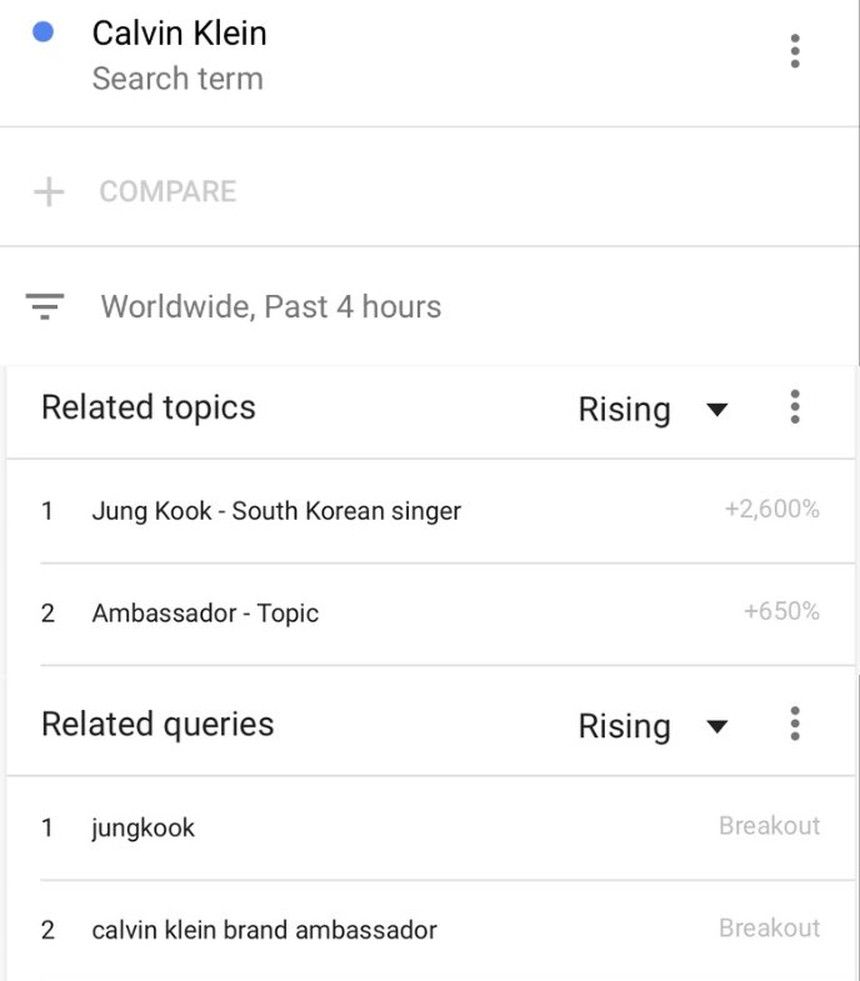The height and width of the screenshot is (981, 860).
Task: Select the Related queries section header
Action: click(x=156, y=723)
